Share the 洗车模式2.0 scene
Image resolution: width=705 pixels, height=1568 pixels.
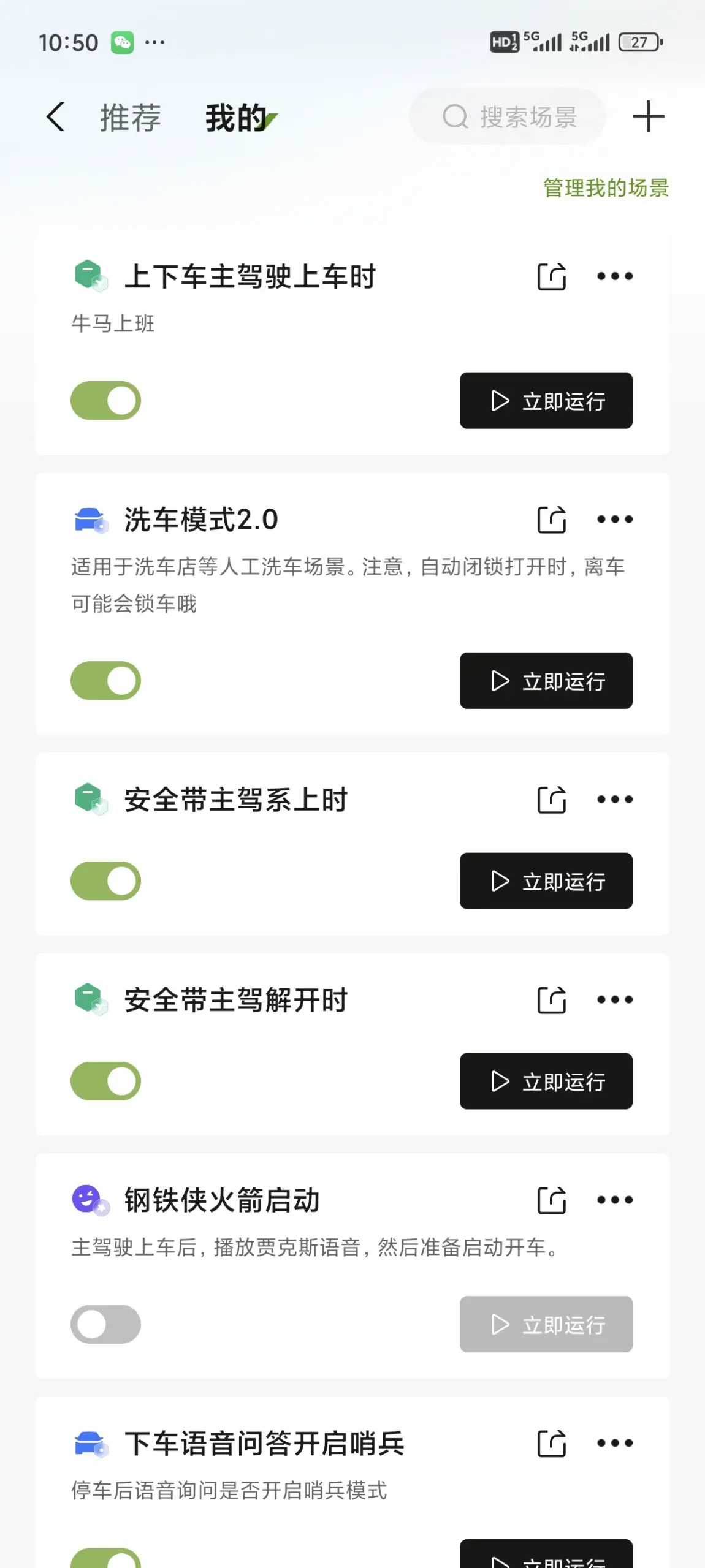tap(551, 520)
